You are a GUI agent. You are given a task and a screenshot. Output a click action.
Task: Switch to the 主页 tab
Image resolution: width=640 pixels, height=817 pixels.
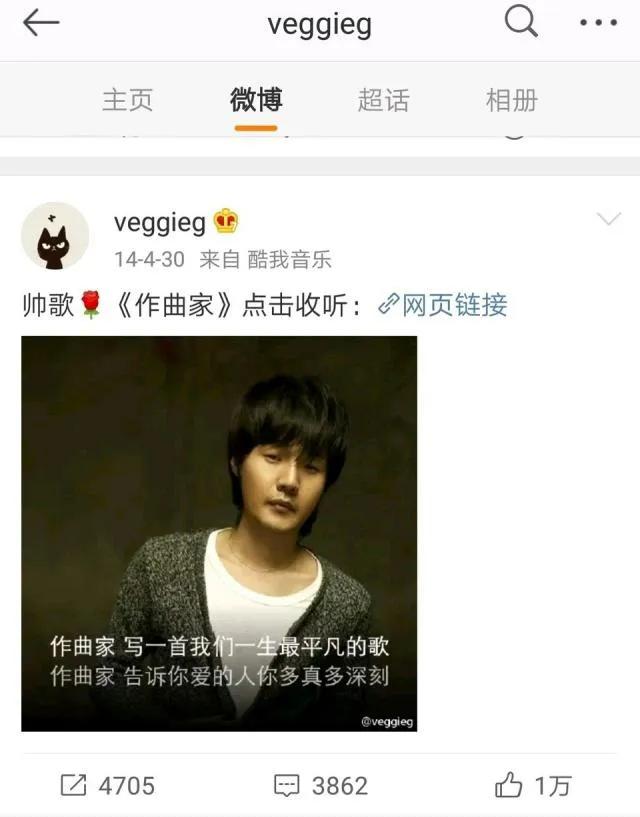click(127, 100)
